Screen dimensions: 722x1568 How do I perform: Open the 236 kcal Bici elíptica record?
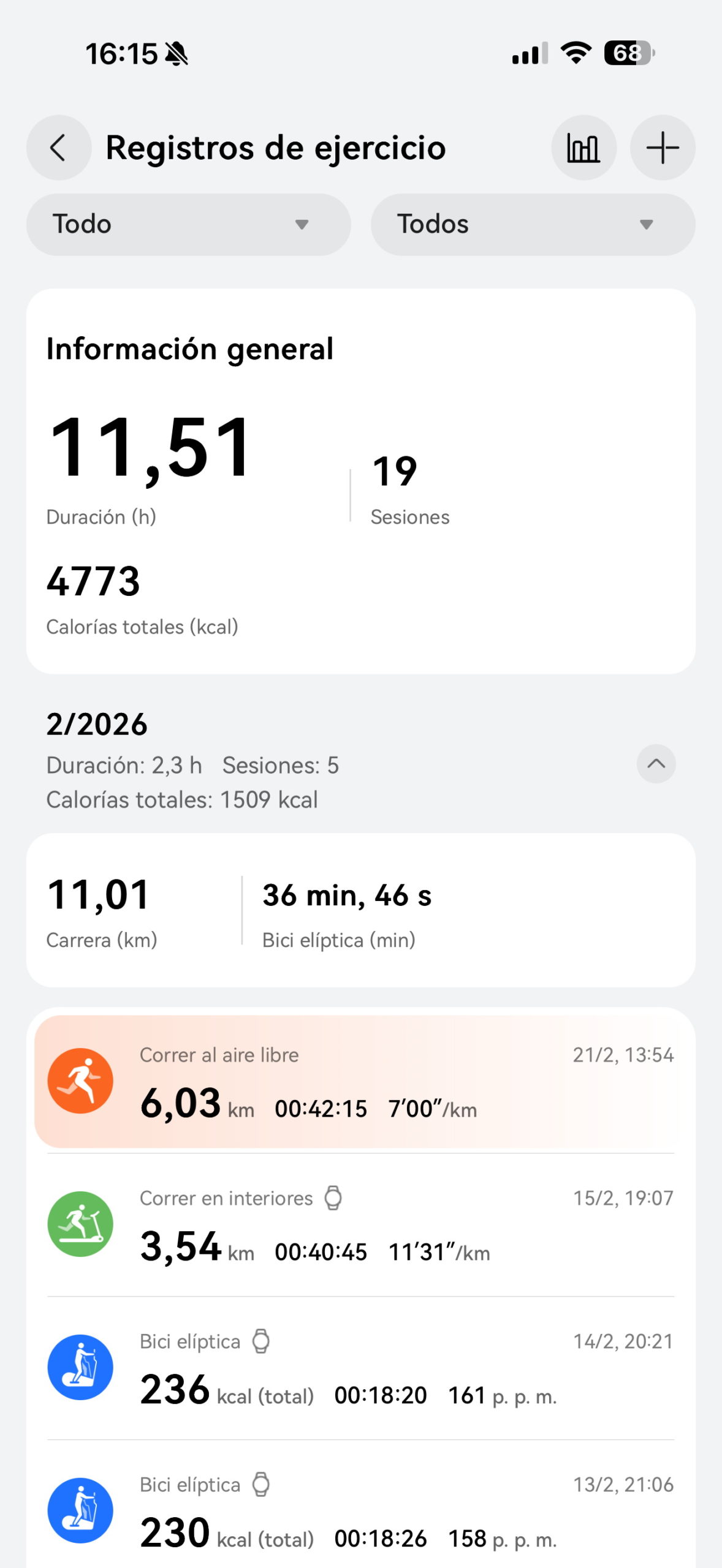click(x=360, y=1368)
